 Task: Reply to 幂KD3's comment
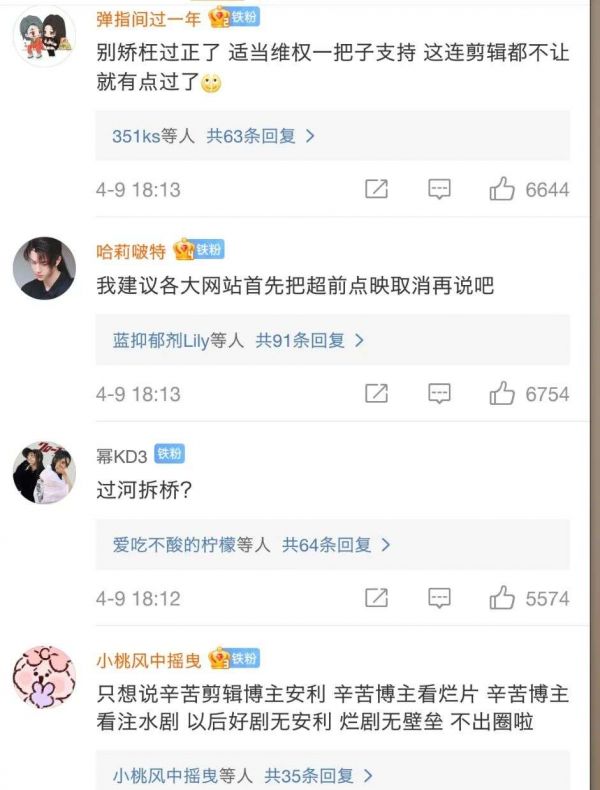440,598
